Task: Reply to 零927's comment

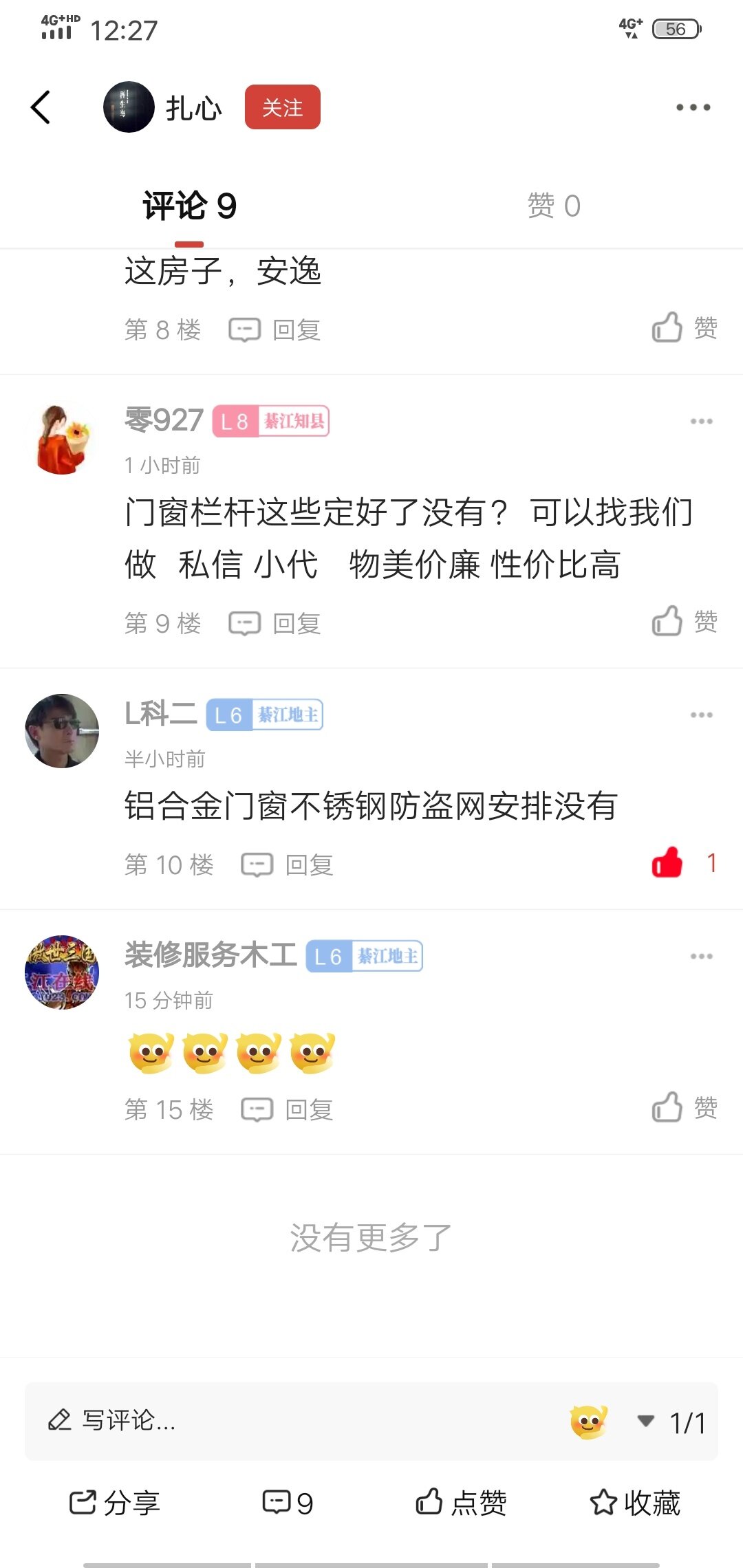Action: tap(275, 624)
